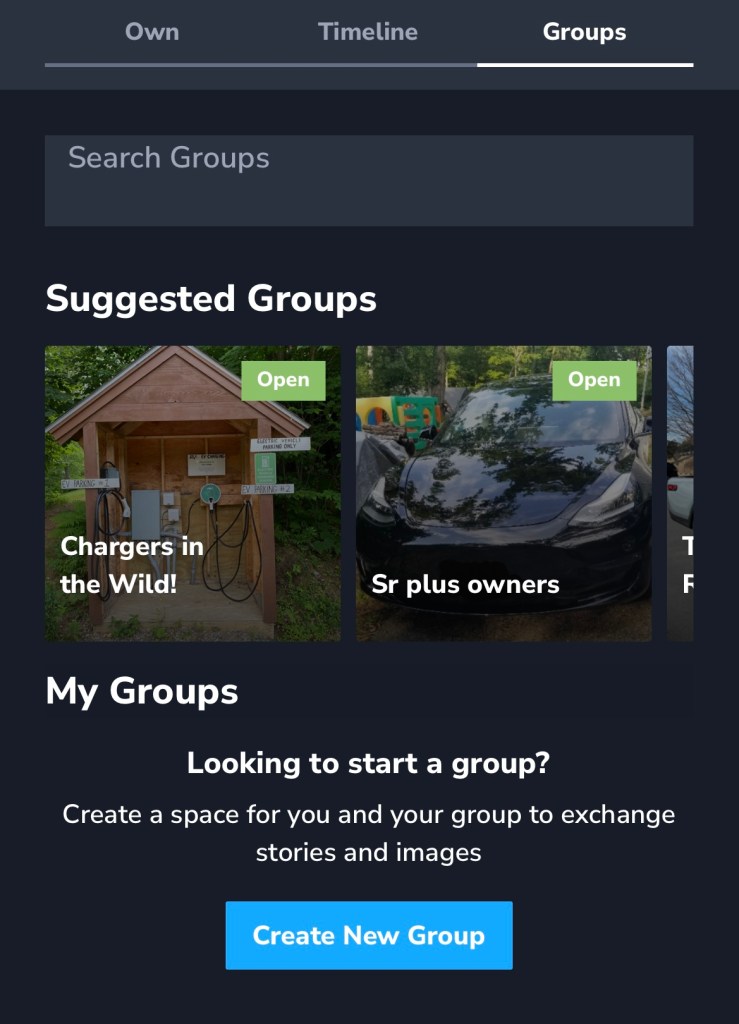Screen dimensions: 739x1024
Task: Open the Chargers in the Wild! group
Action: pos(192,493)
